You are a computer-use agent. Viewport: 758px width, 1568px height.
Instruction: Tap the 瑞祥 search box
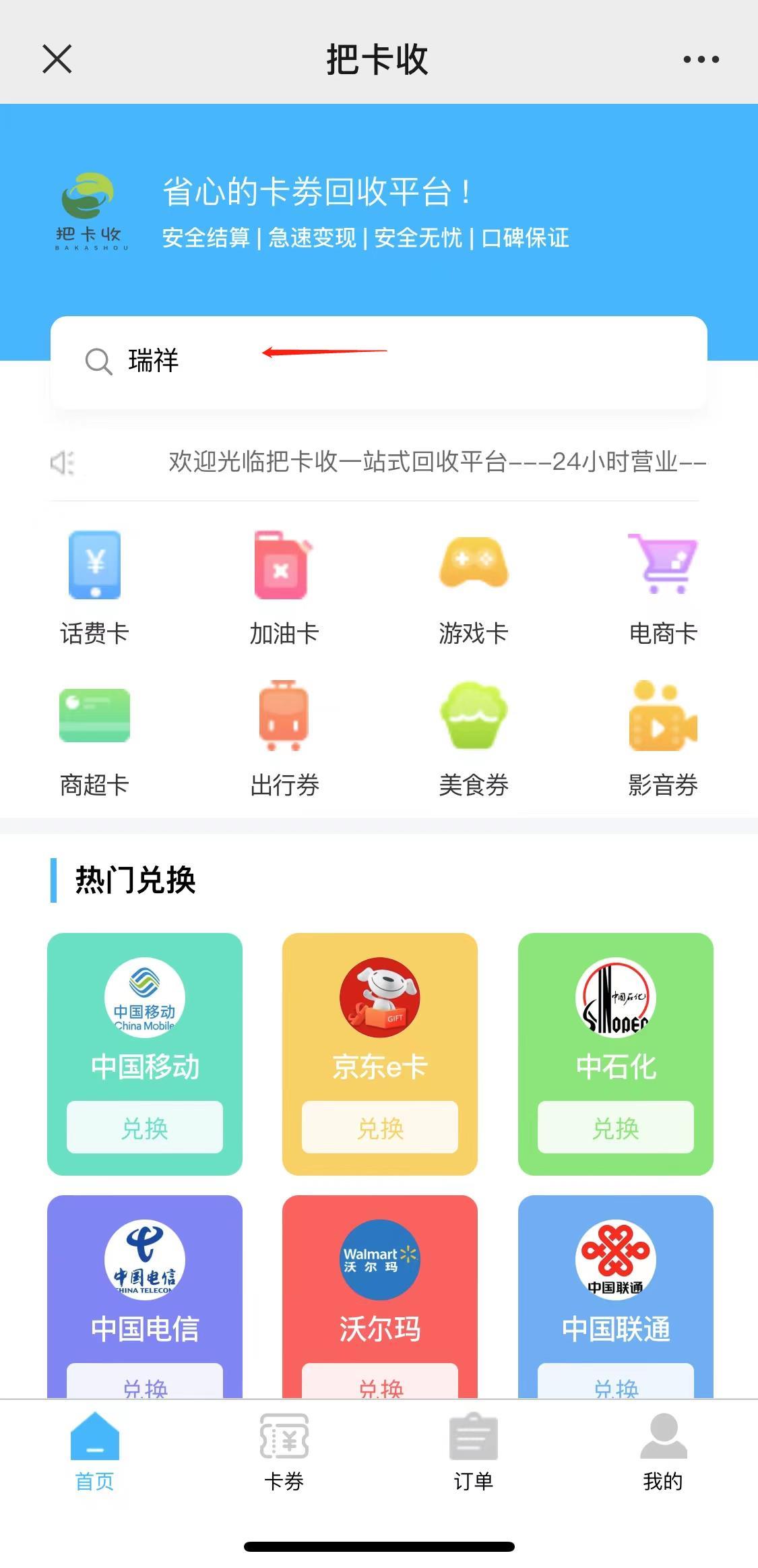(x=379, y=362)
